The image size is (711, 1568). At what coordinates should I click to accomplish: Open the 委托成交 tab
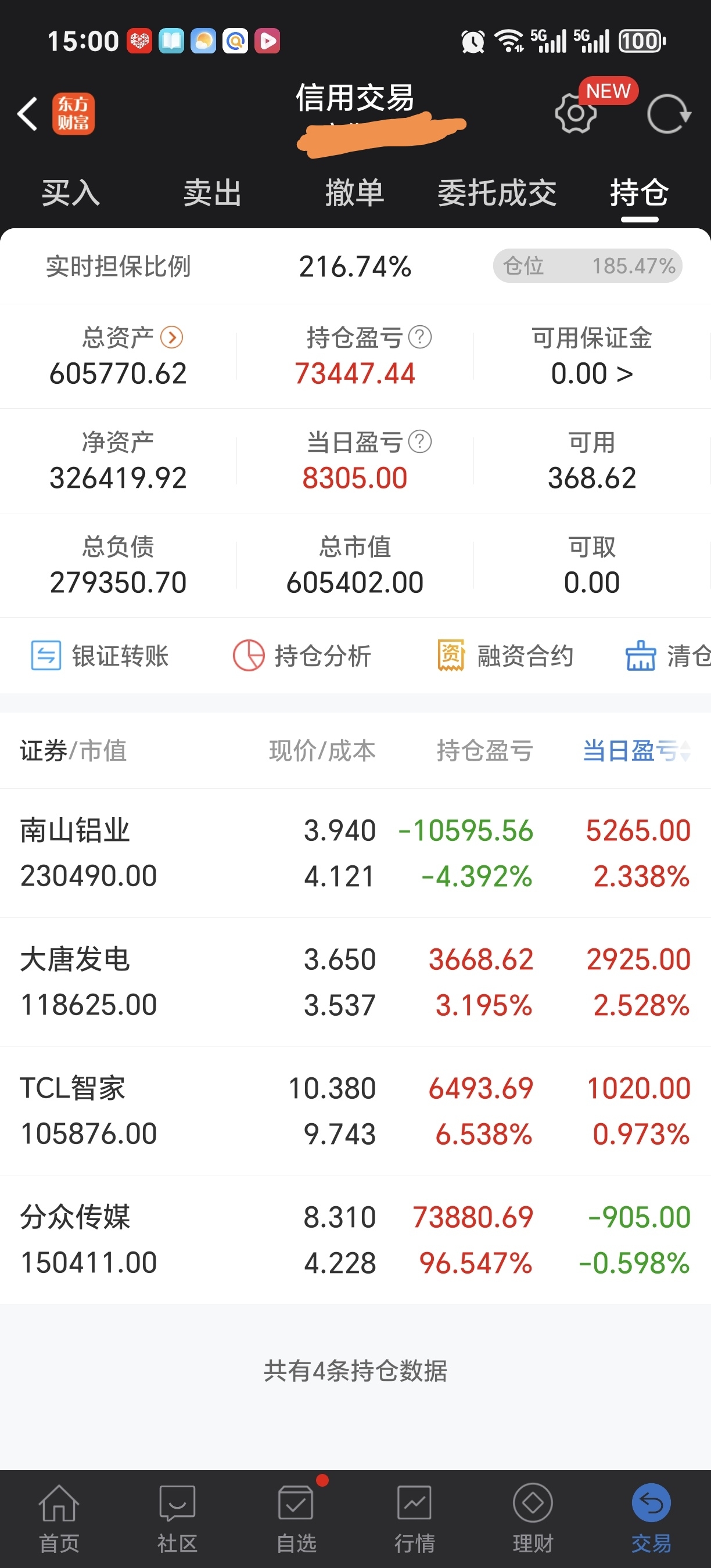pos(497,193)
